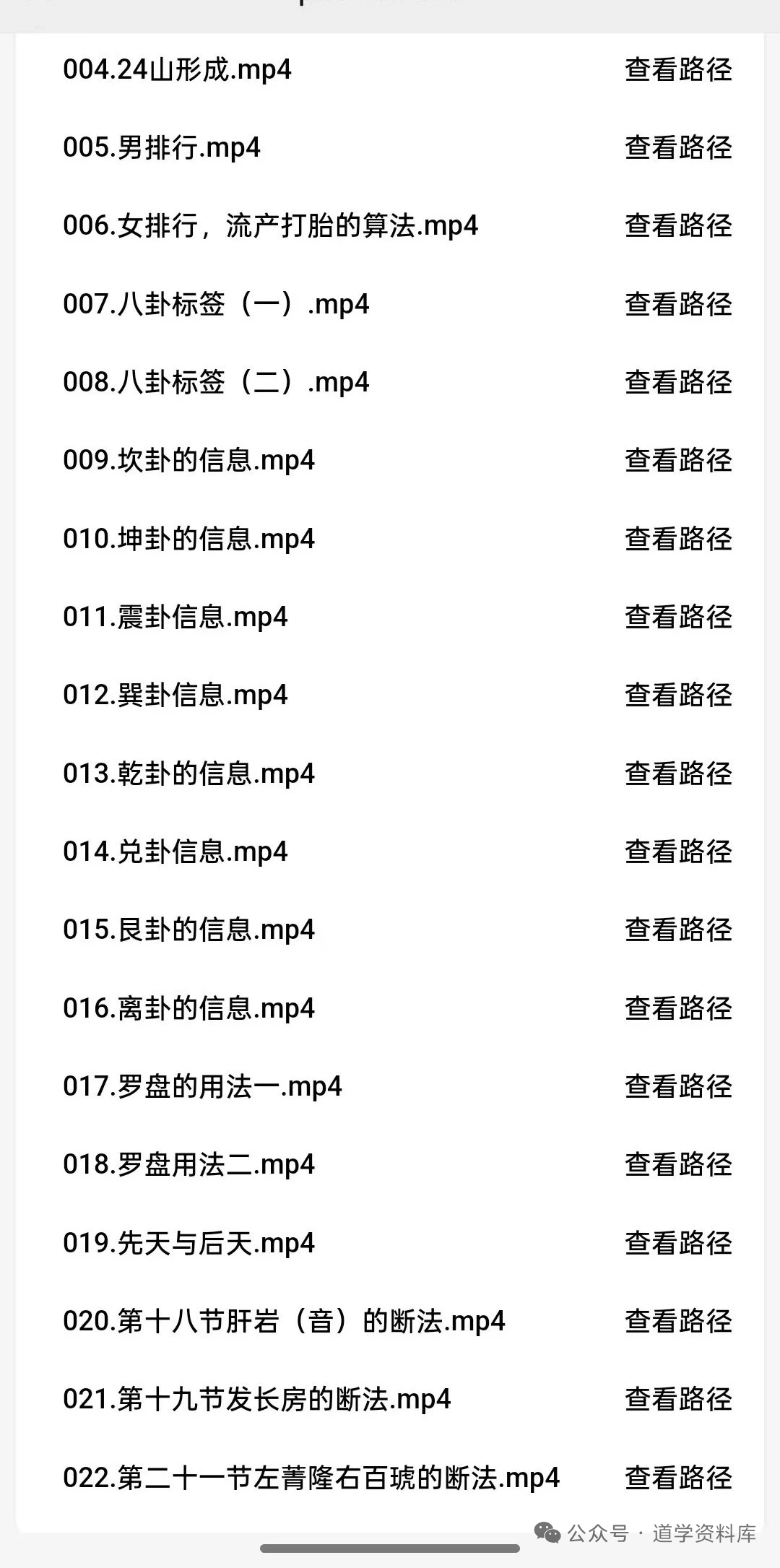Open 013.乾卦的信息.mp4

pos(189,774)
